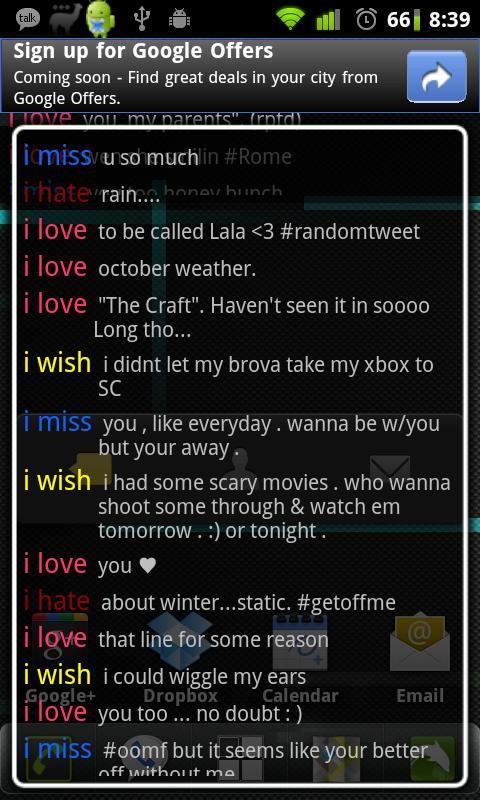View the tweet about scary movies
The height and width of the screenshot is (800, 480).
tap(240, 506)
